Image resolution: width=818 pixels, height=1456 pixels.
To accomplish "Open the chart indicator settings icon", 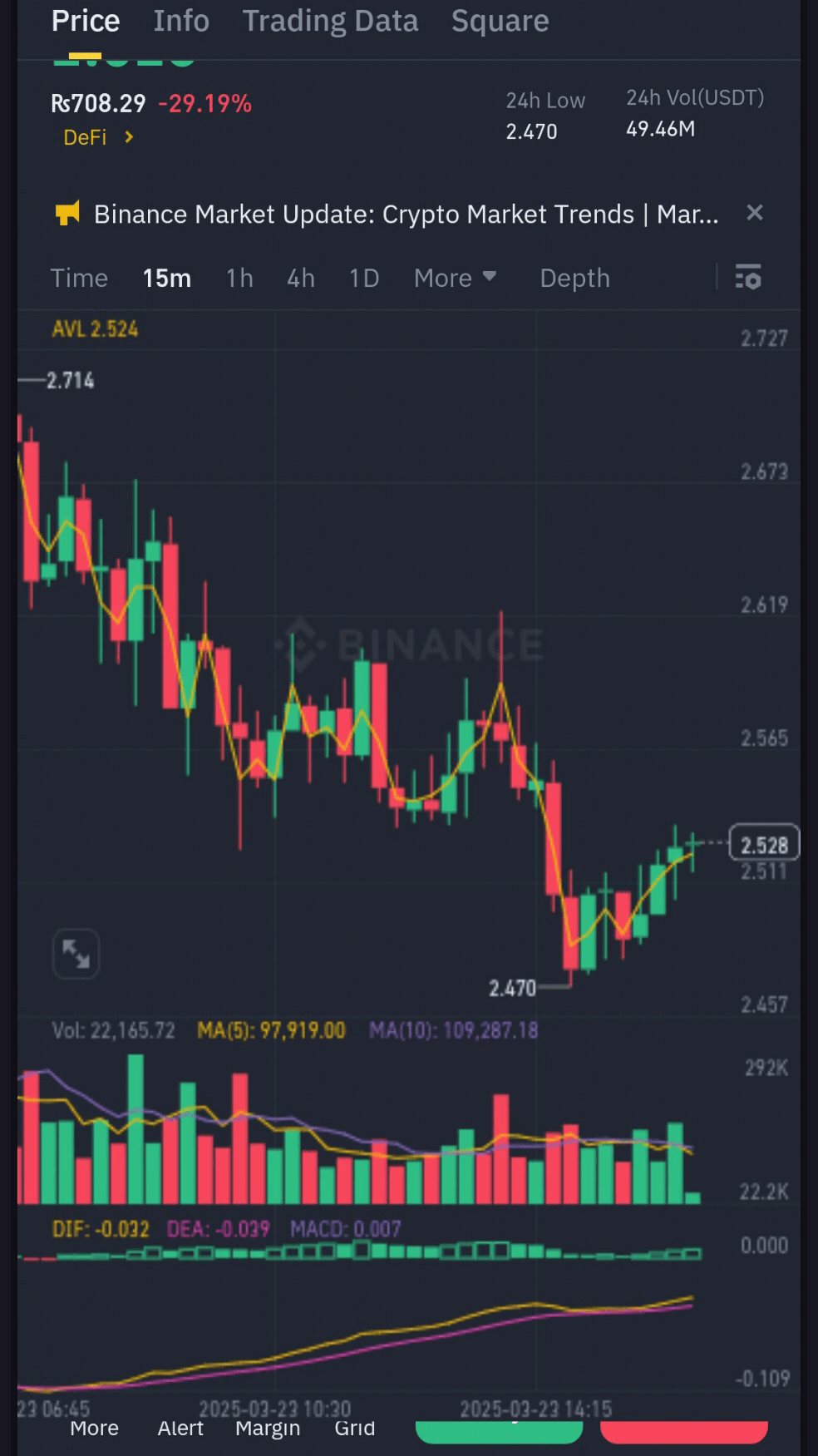I will (747, 279).
